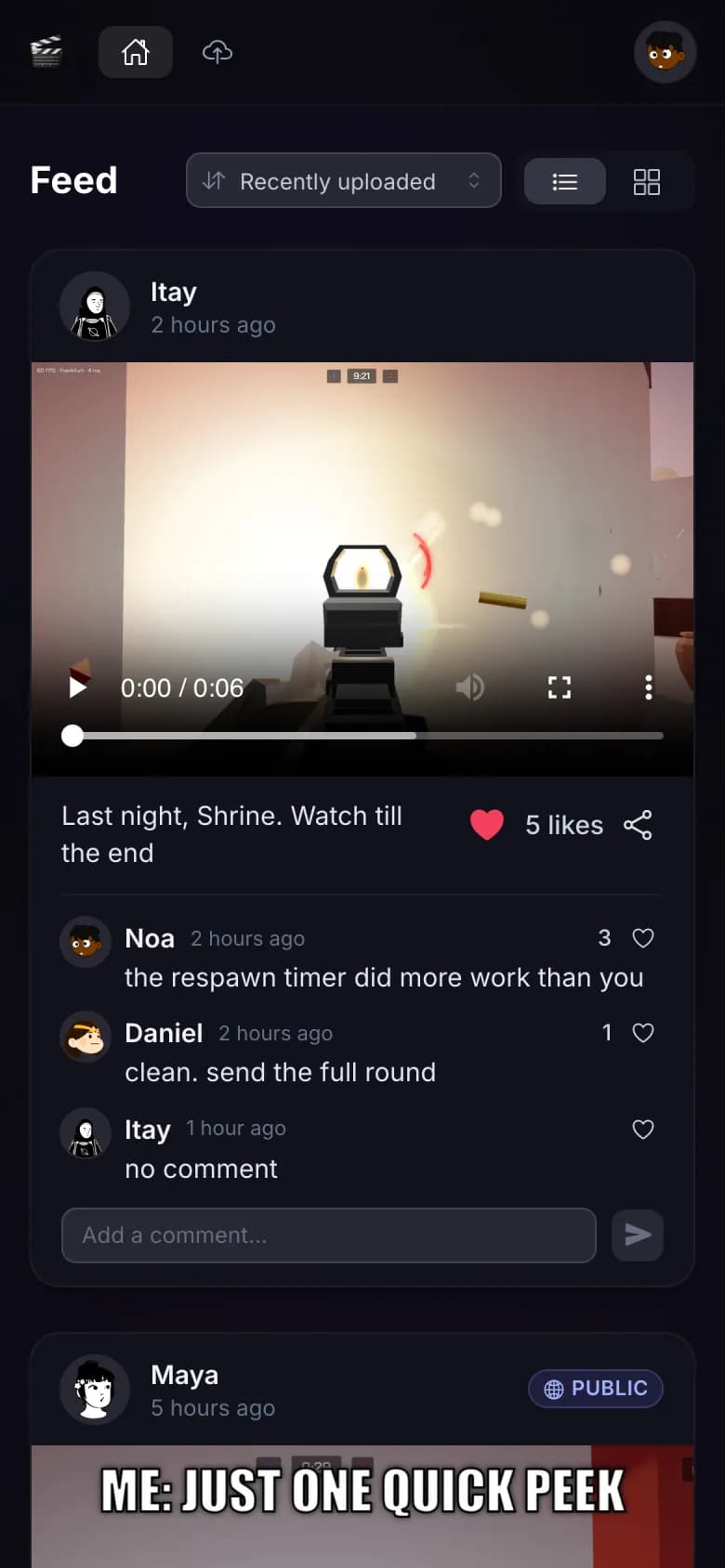This screenshot has height=1568, width=725.
Task: Like Daniel's comment
Action: (x=643, y=1033)
